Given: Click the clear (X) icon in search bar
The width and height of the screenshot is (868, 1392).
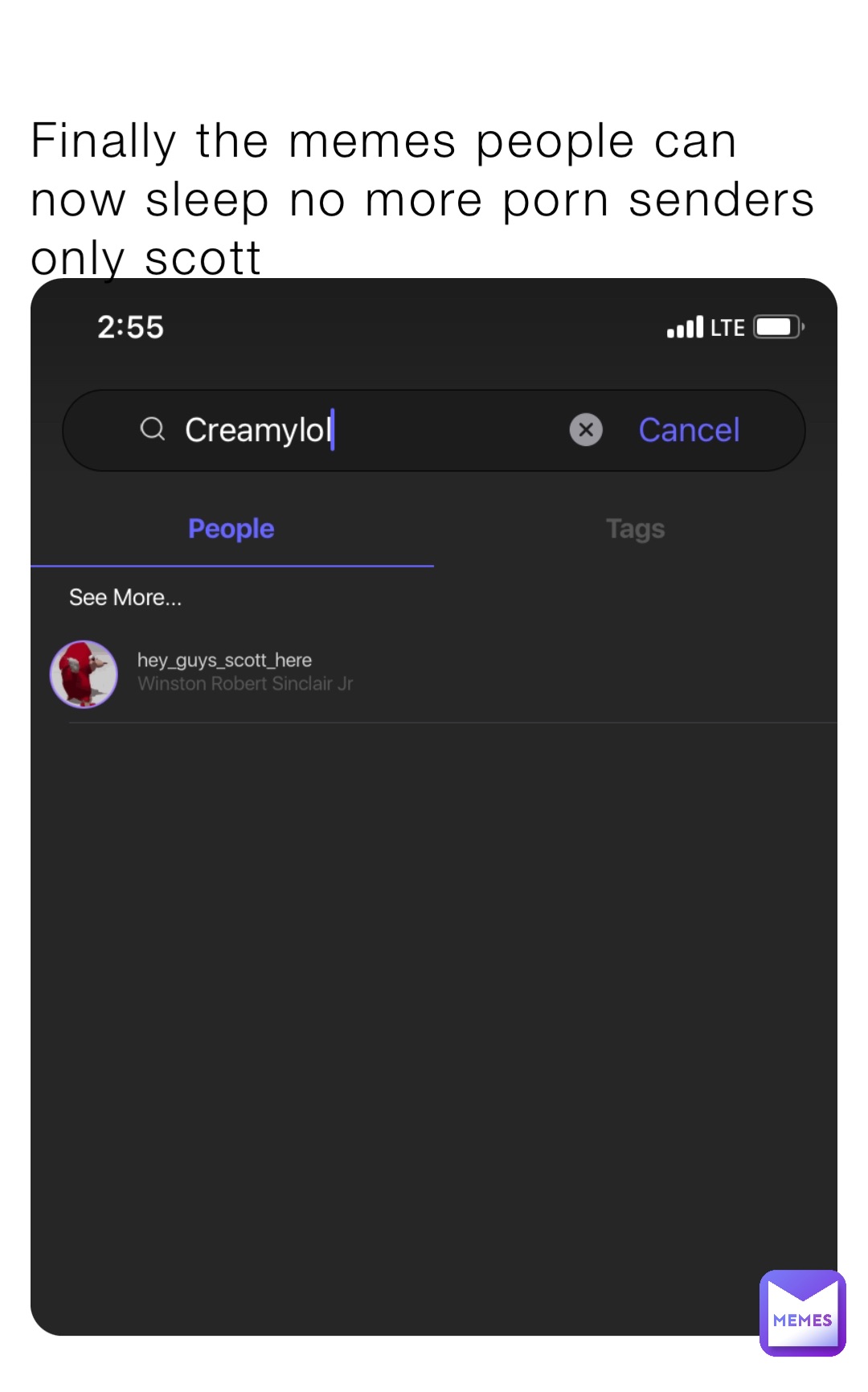Looking at the screenshot, I should [586, 431].
